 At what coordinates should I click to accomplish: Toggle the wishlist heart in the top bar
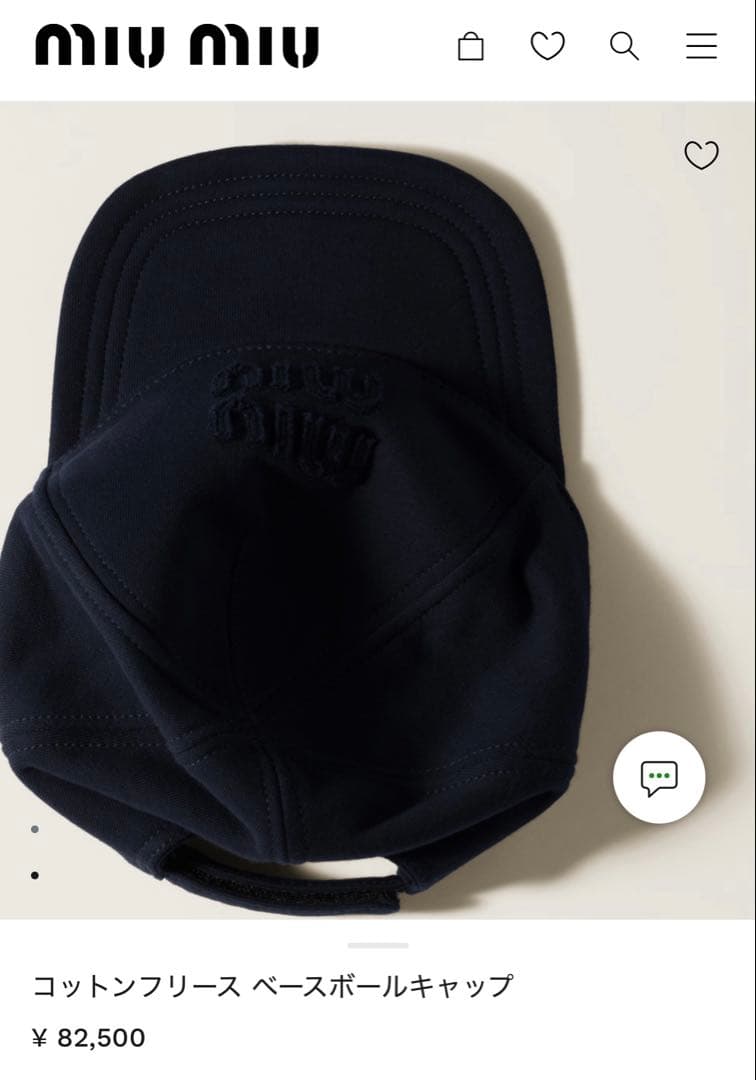coord(548,46)
